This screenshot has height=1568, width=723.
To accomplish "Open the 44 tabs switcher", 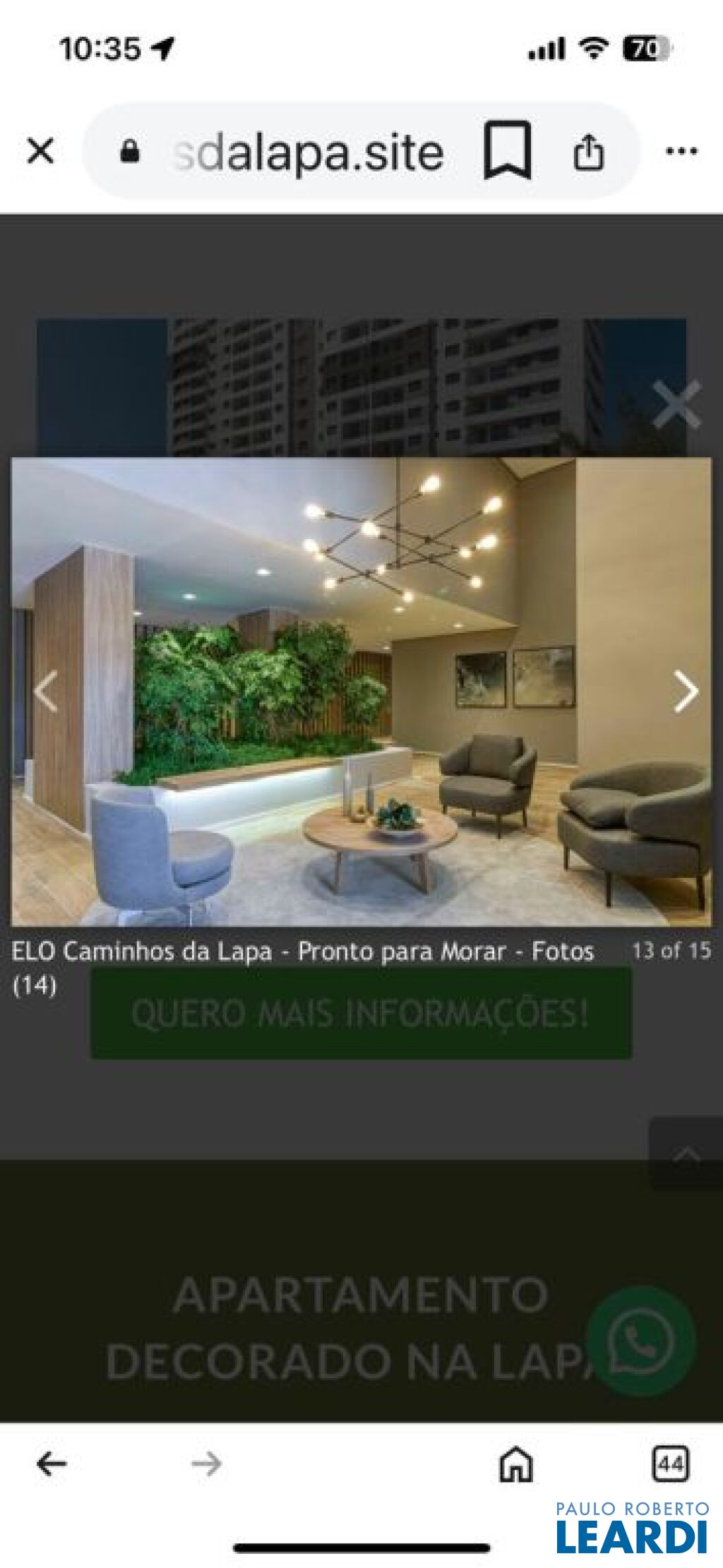I will coord(670,1464).
